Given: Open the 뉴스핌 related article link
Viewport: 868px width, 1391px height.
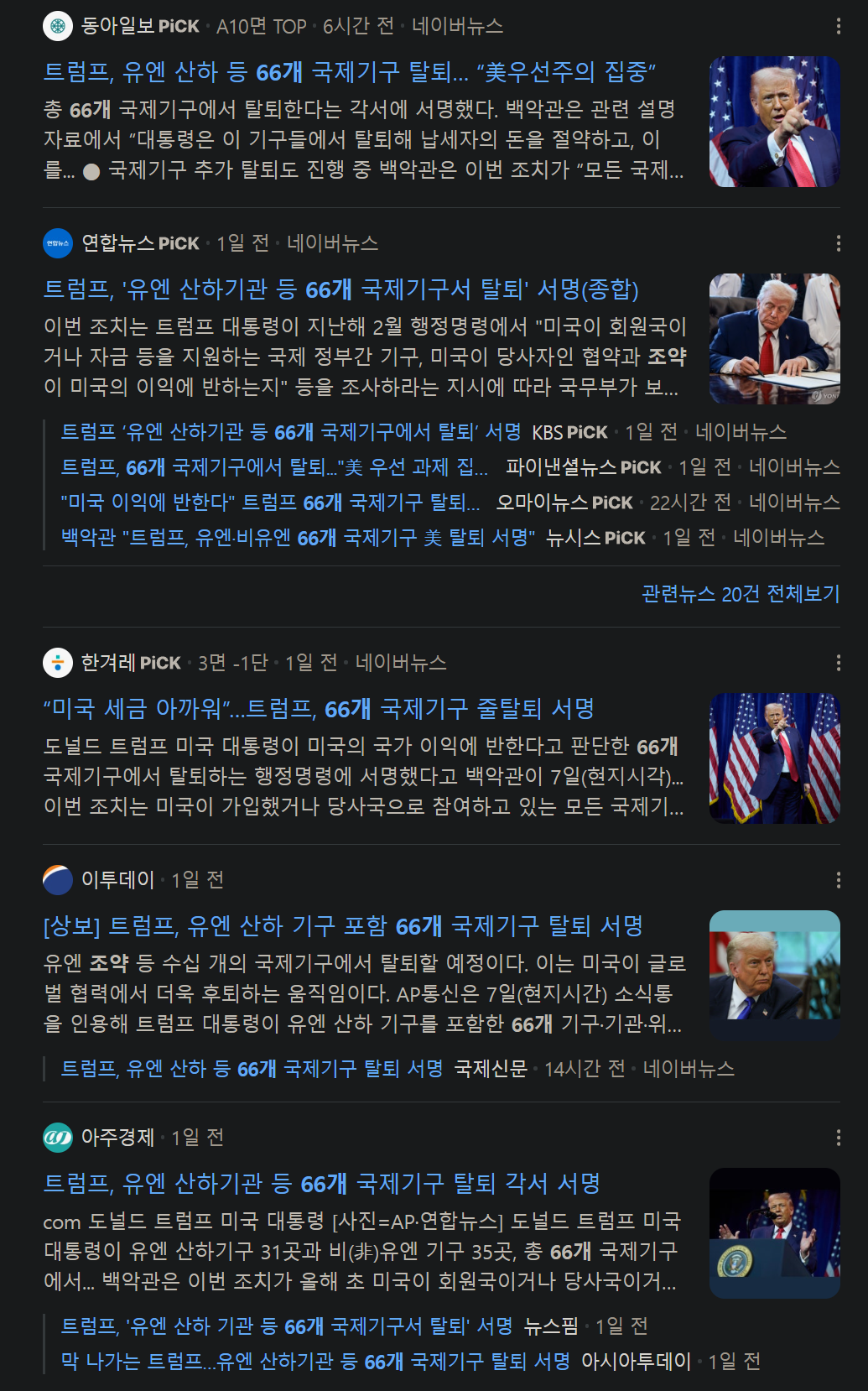Looking at the screenshot, I should pos(286,1326).
